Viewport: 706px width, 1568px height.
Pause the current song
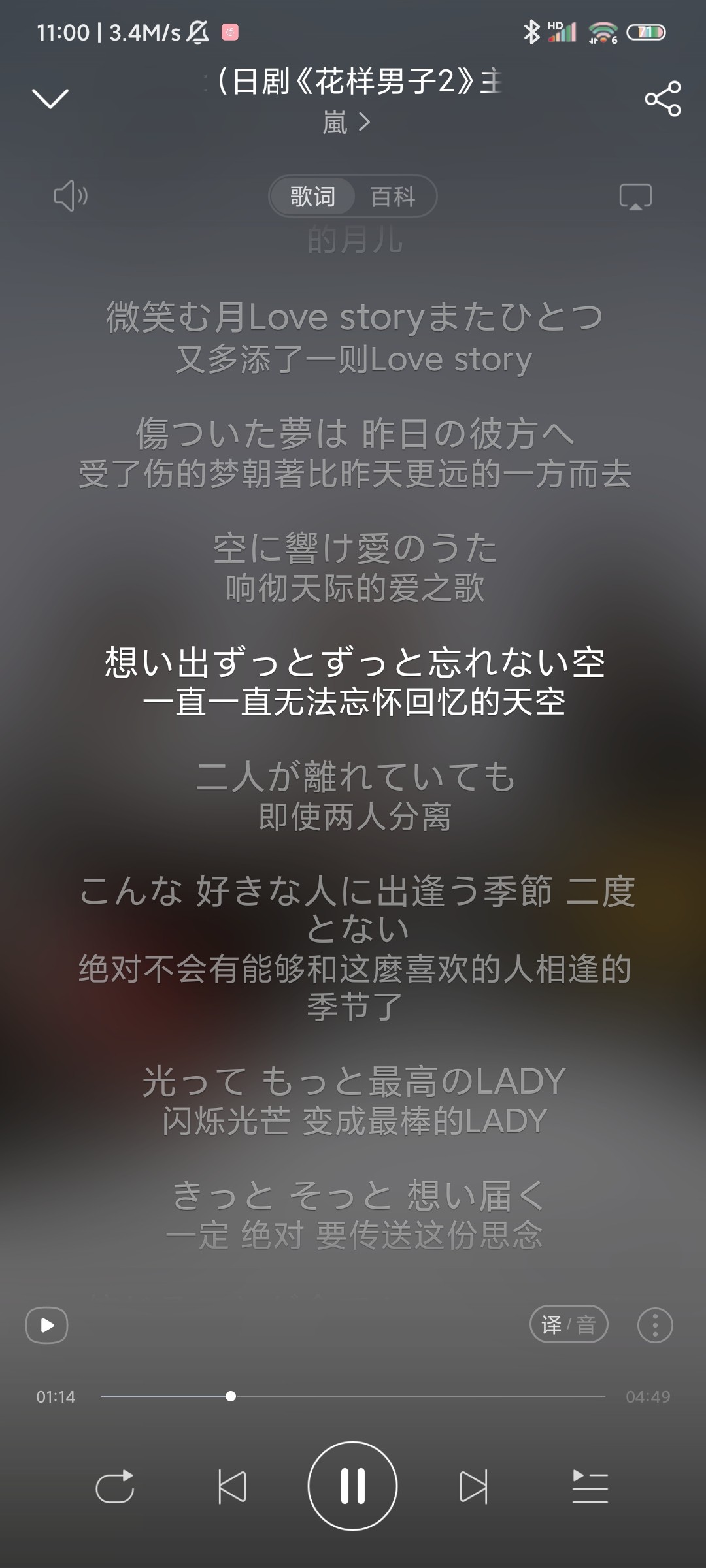pyautogui.click(x=352, y=1486)
